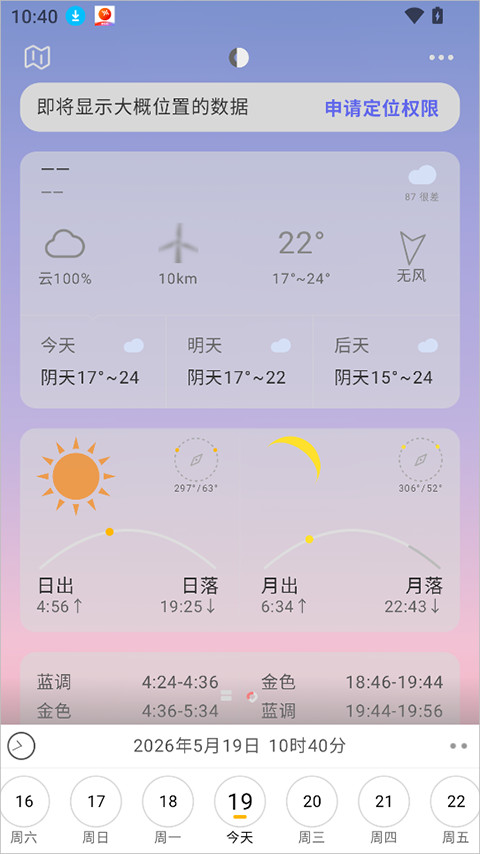
Task: Tap the moon compass showing 306°/52°
Action: (x=420, y=465)
